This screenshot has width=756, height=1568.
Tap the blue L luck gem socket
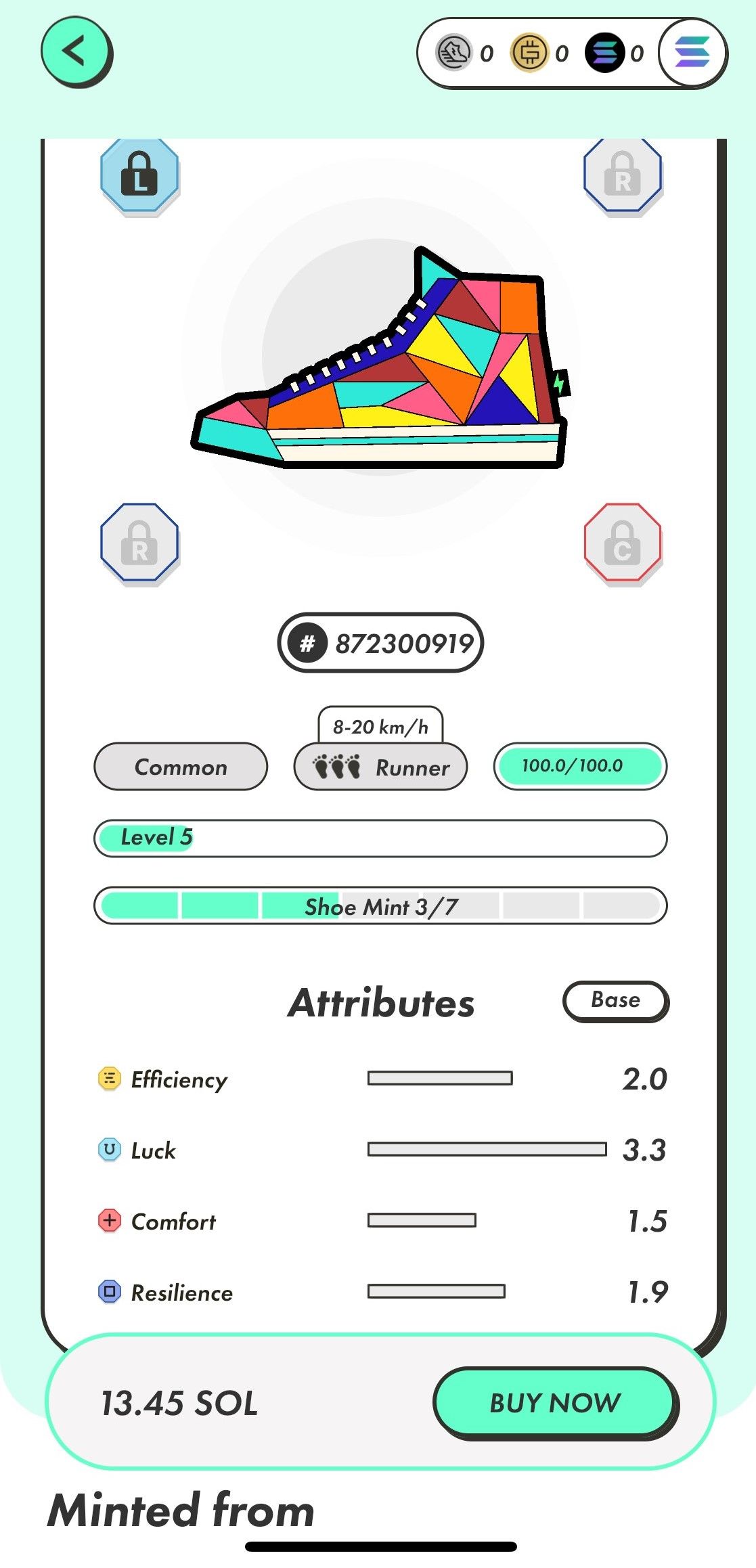pyautogui.click(x=139, y=174)
